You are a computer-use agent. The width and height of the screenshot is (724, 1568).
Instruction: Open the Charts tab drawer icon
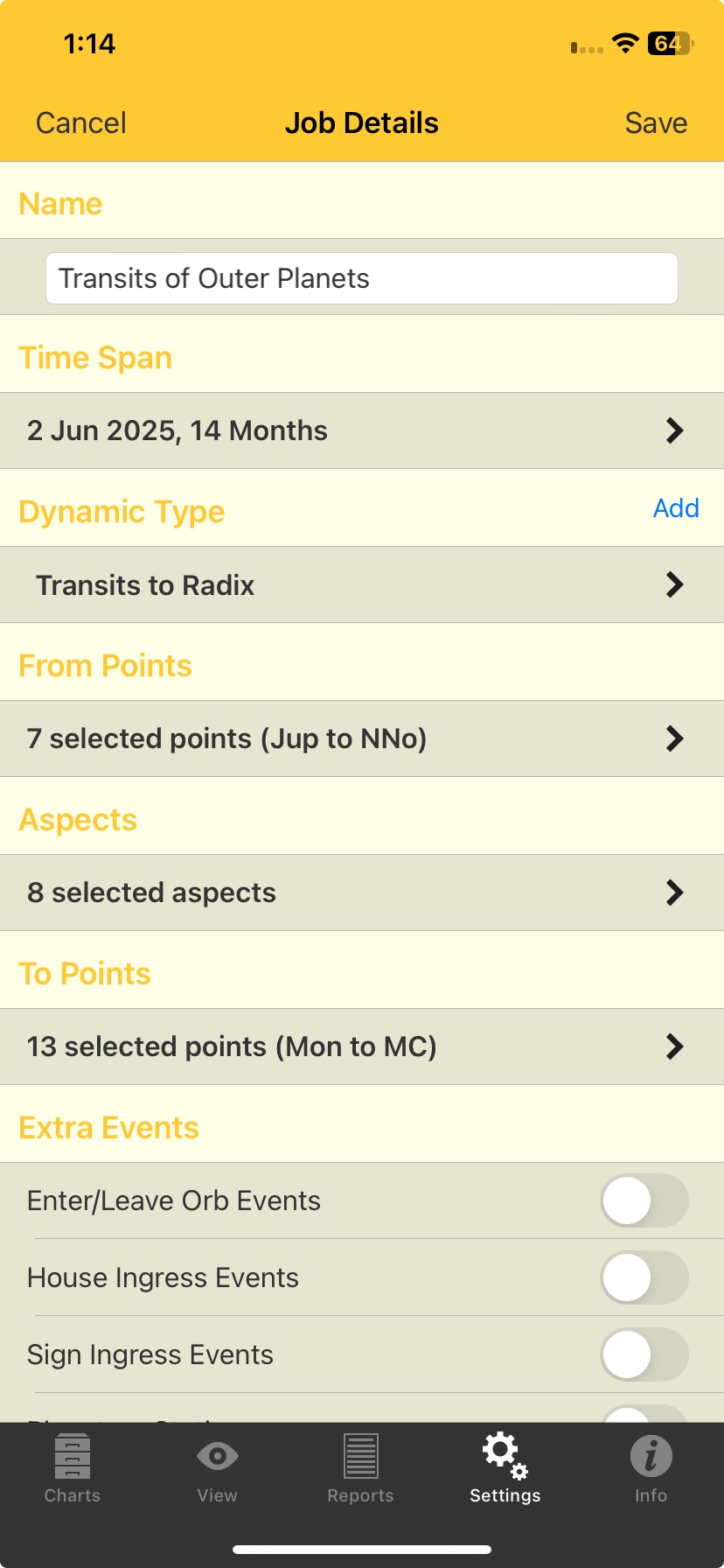click(x=72, y=1457)
